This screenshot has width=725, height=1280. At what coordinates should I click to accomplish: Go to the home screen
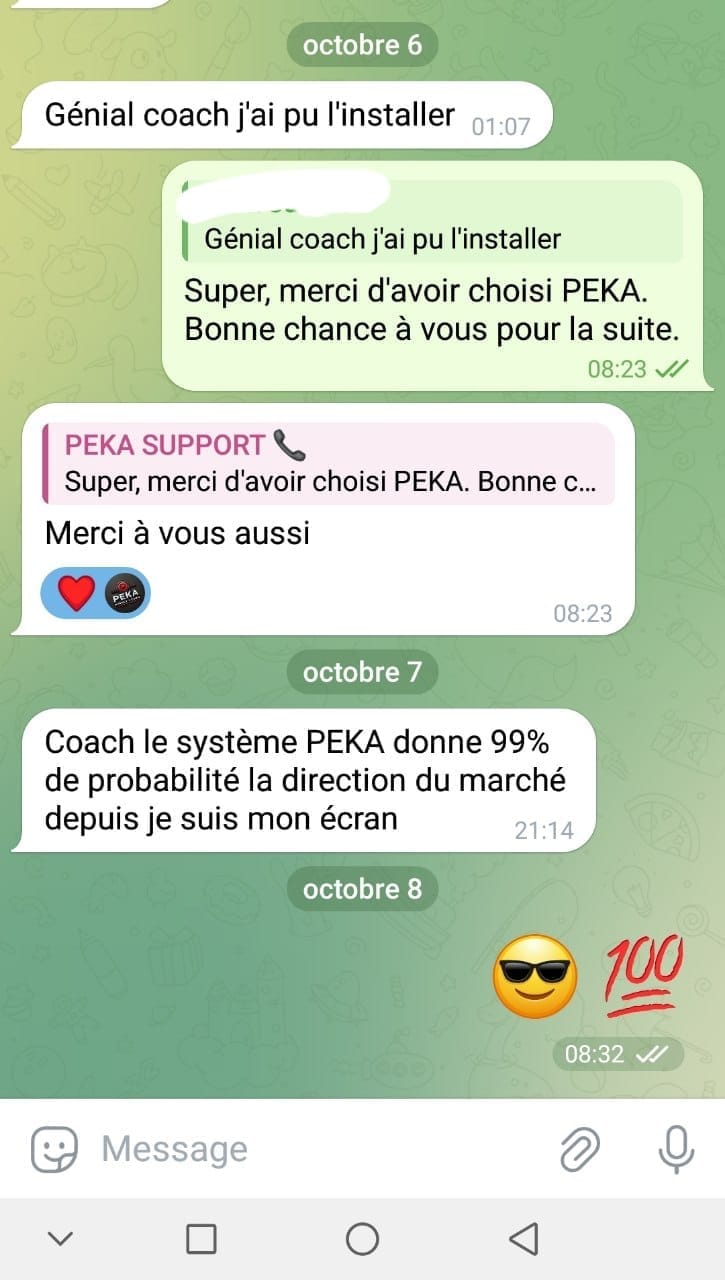pyautogui.click(x=362, y=1239)
